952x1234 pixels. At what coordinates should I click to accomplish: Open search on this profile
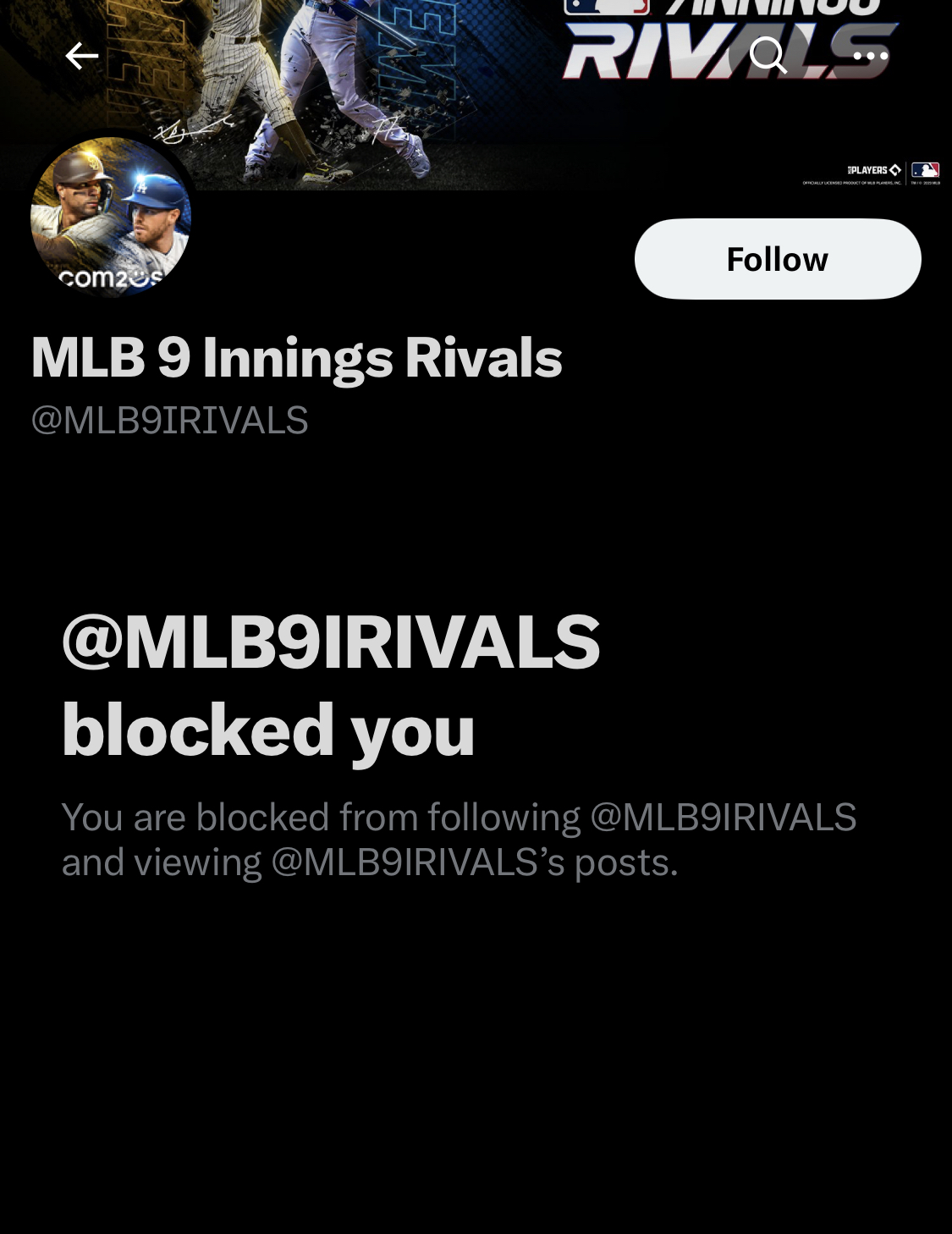(x=768, y=56)
